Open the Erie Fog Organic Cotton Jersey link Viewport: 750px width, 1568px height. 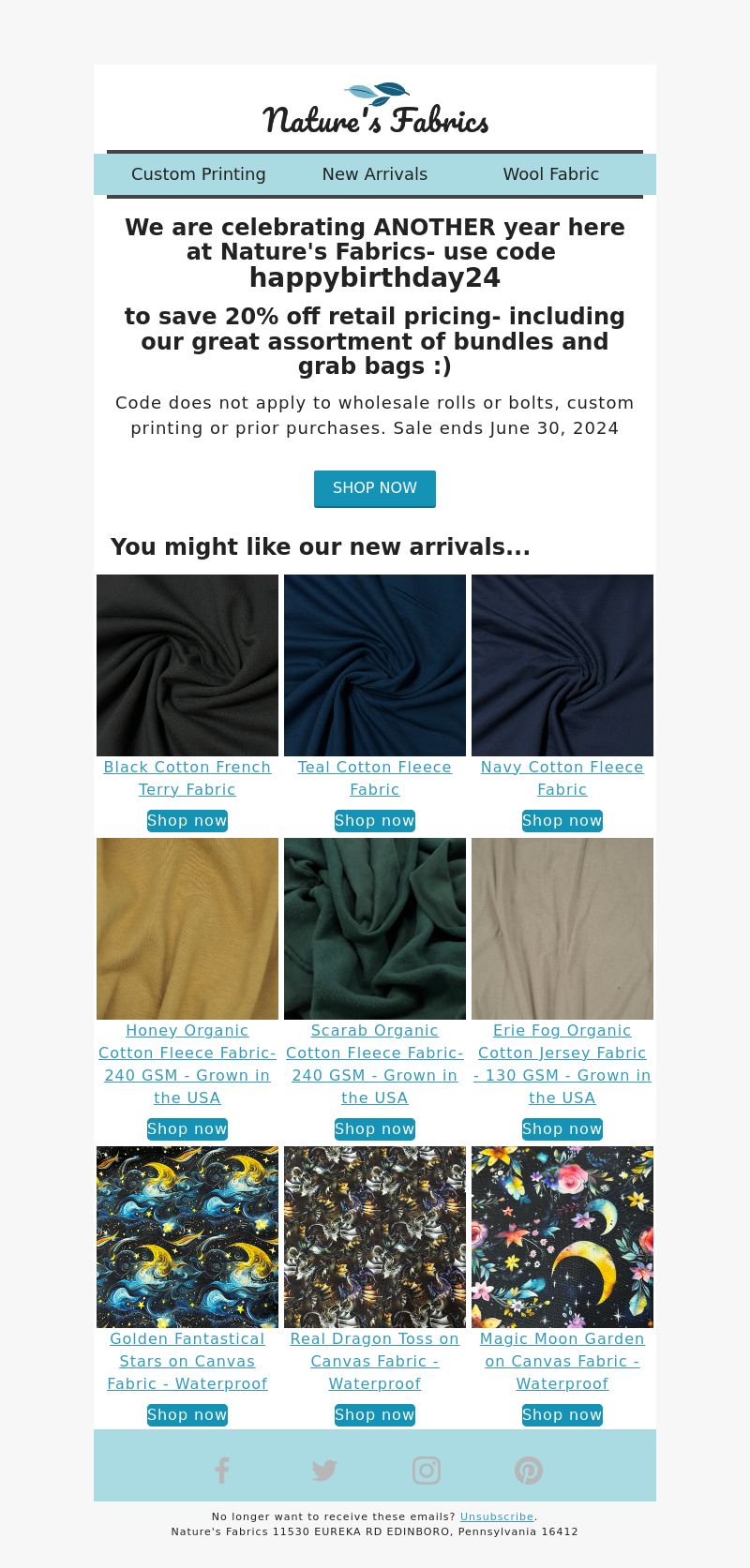click(562, 1064)
